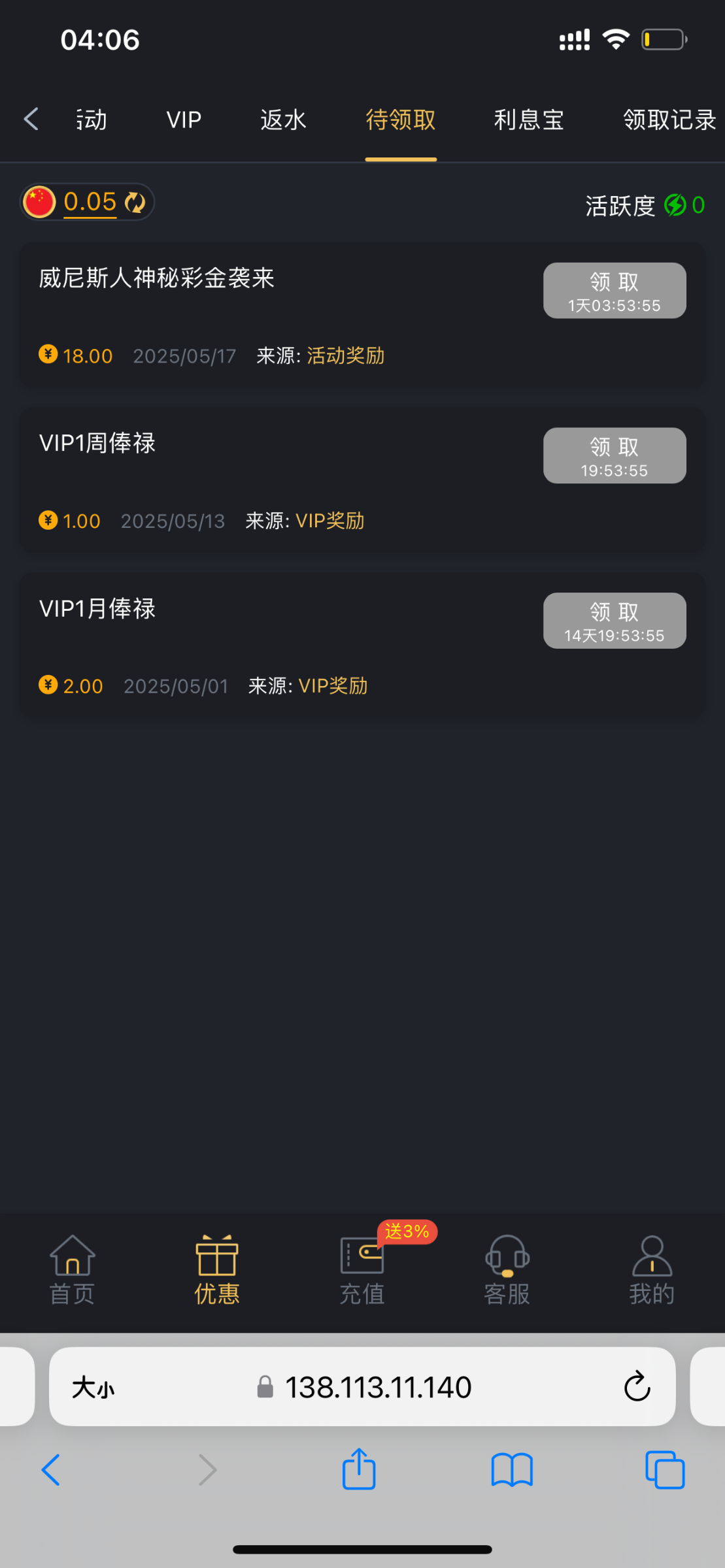
Task: Tap the 优惠 promotions tab
Action: (217, 1270)
